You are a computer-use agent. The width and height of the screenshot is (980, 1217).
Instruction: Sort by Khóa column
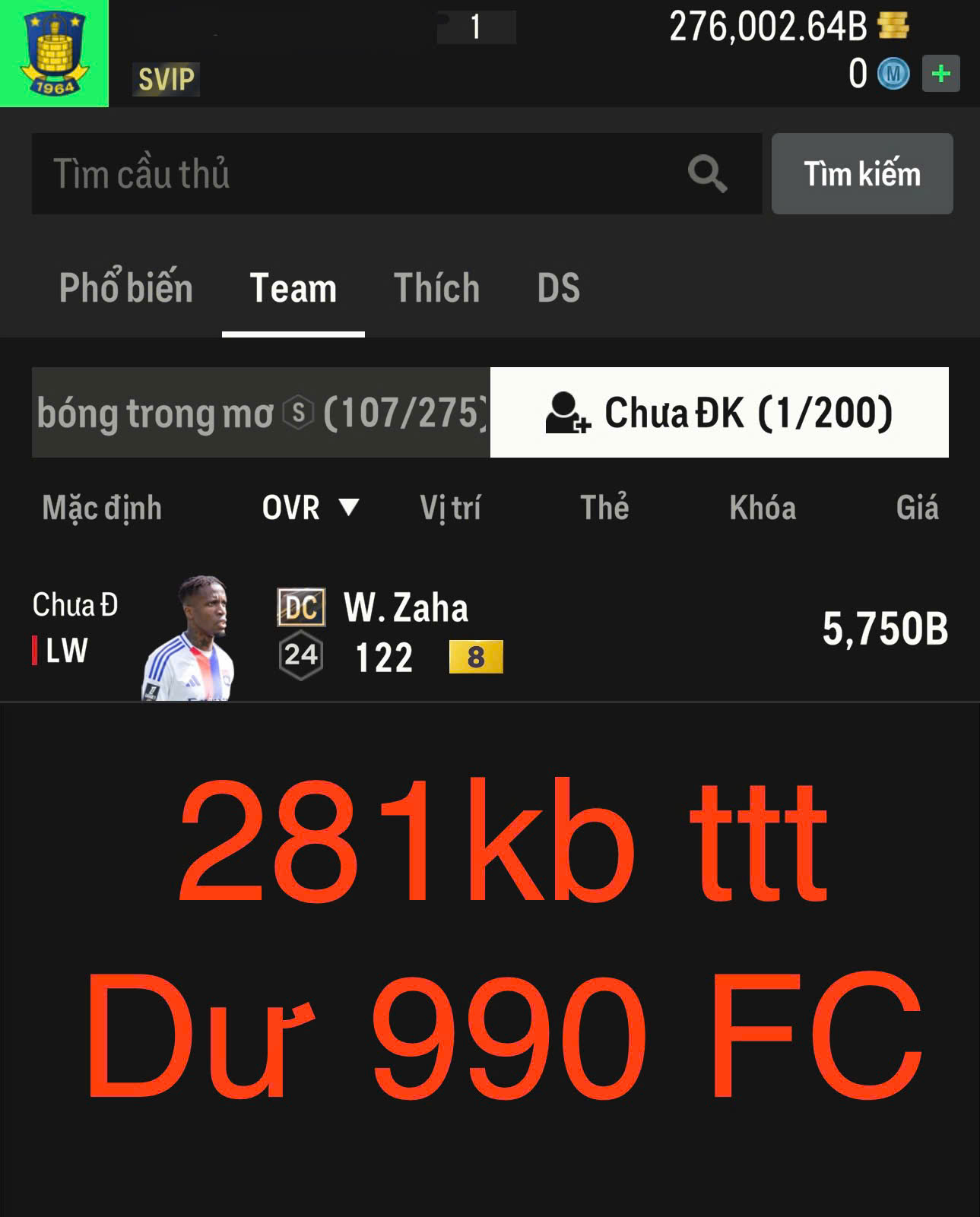pyautogui.click(x=763, y=508)
